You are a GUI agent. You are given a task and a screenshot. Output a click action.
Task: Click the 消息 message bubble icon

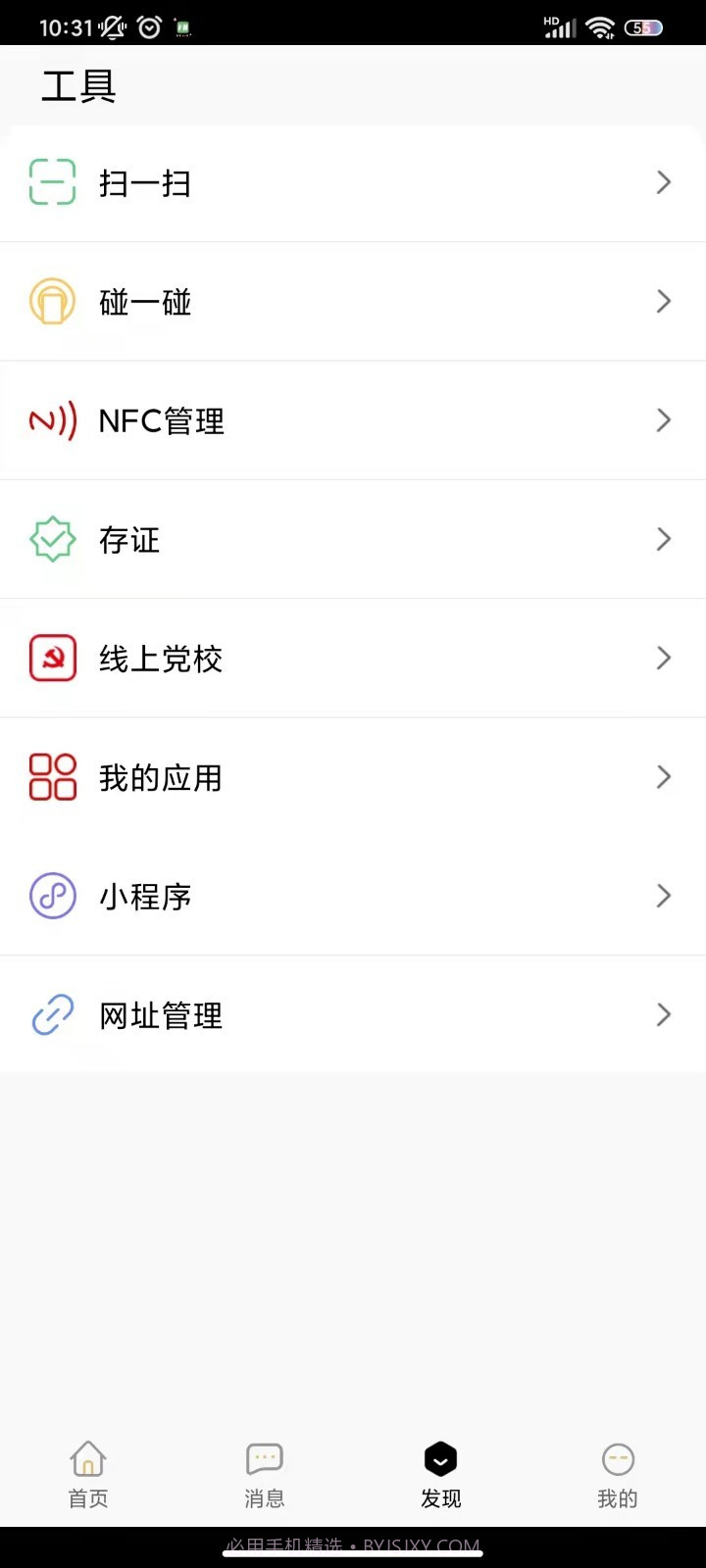pos(264,1458)
